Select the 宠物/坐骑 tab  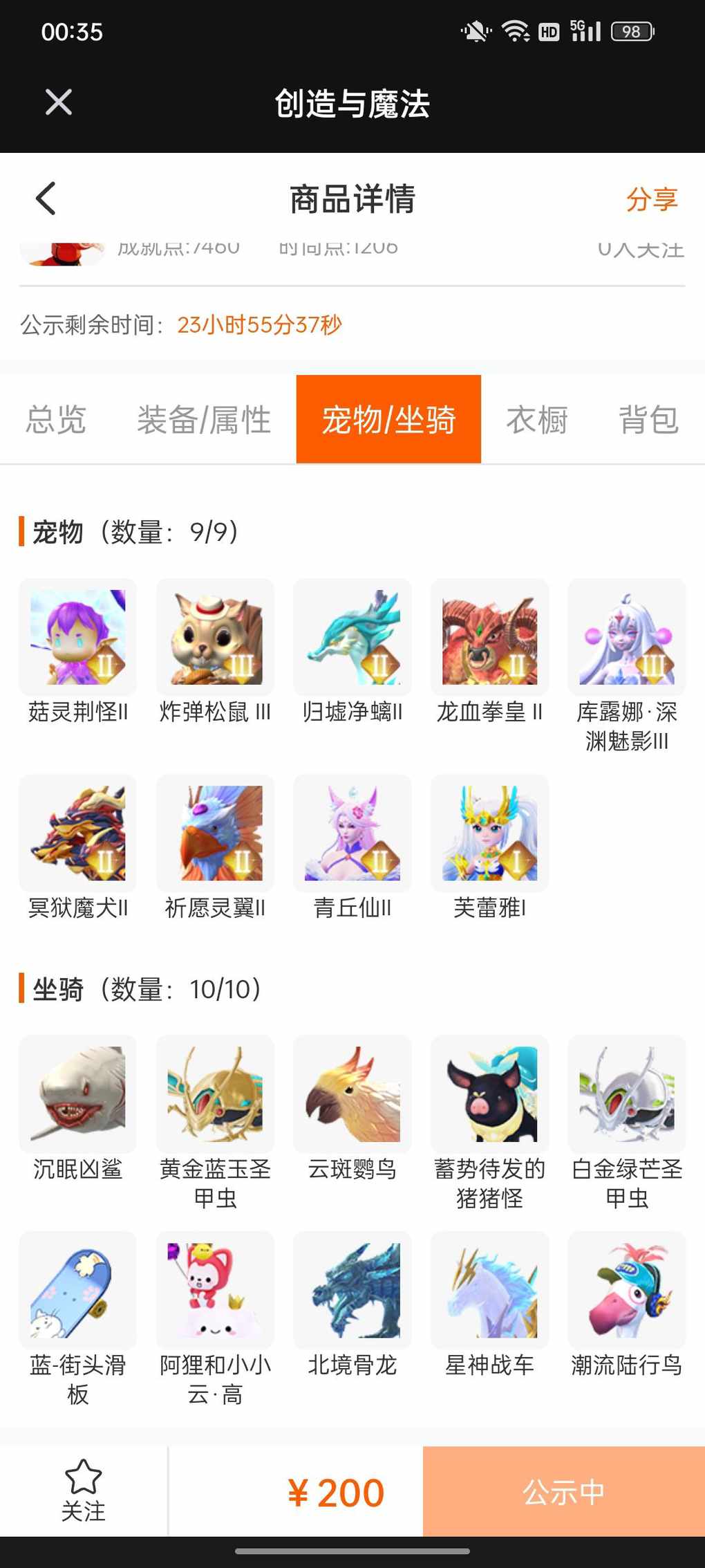[x=388, y=420]
